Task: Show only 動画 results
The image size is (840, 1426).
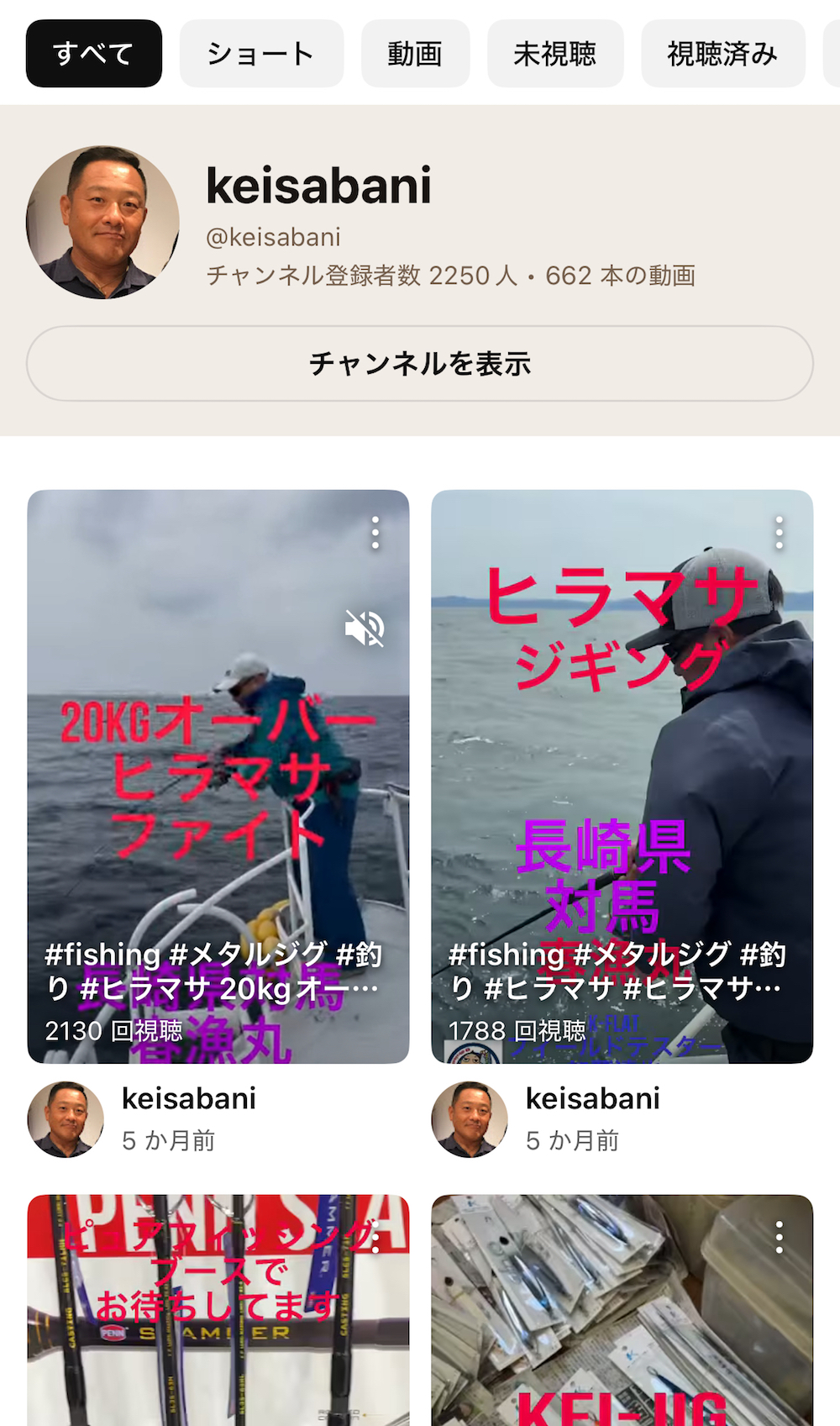Action: click(415, 54)
